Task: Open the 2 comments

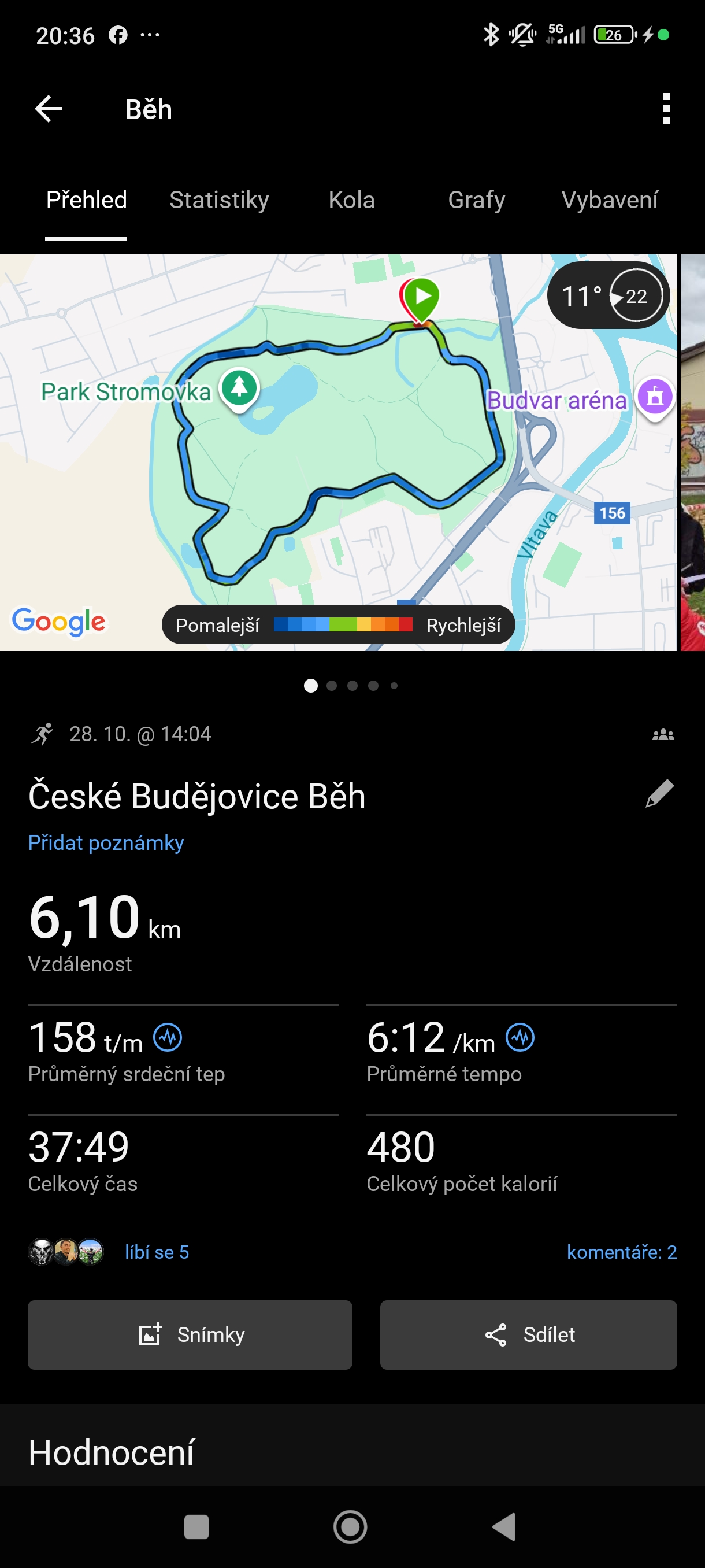Action: pos(621,1252)
